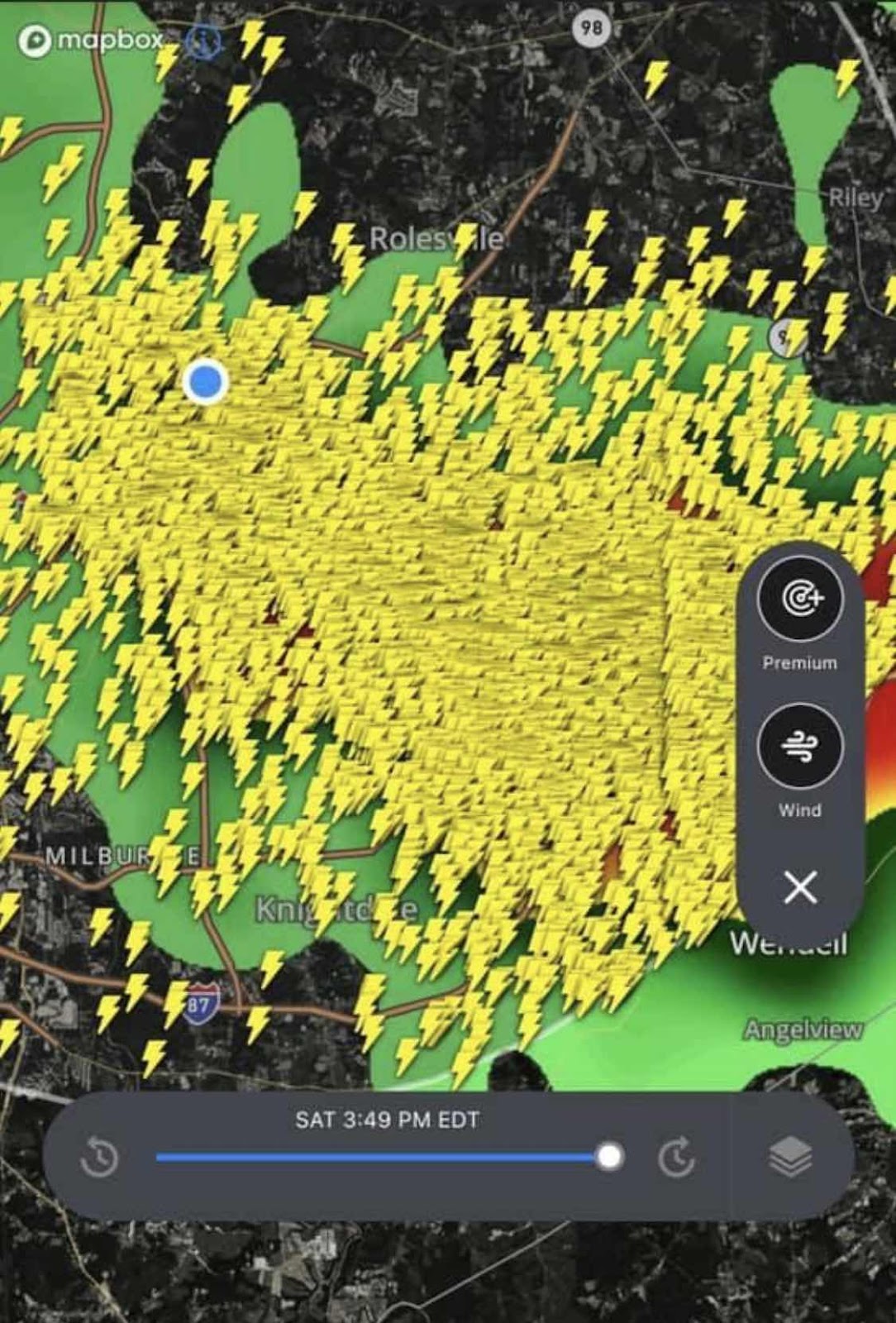Open the Mapbox attribution info icon

[x=200, y=41]
